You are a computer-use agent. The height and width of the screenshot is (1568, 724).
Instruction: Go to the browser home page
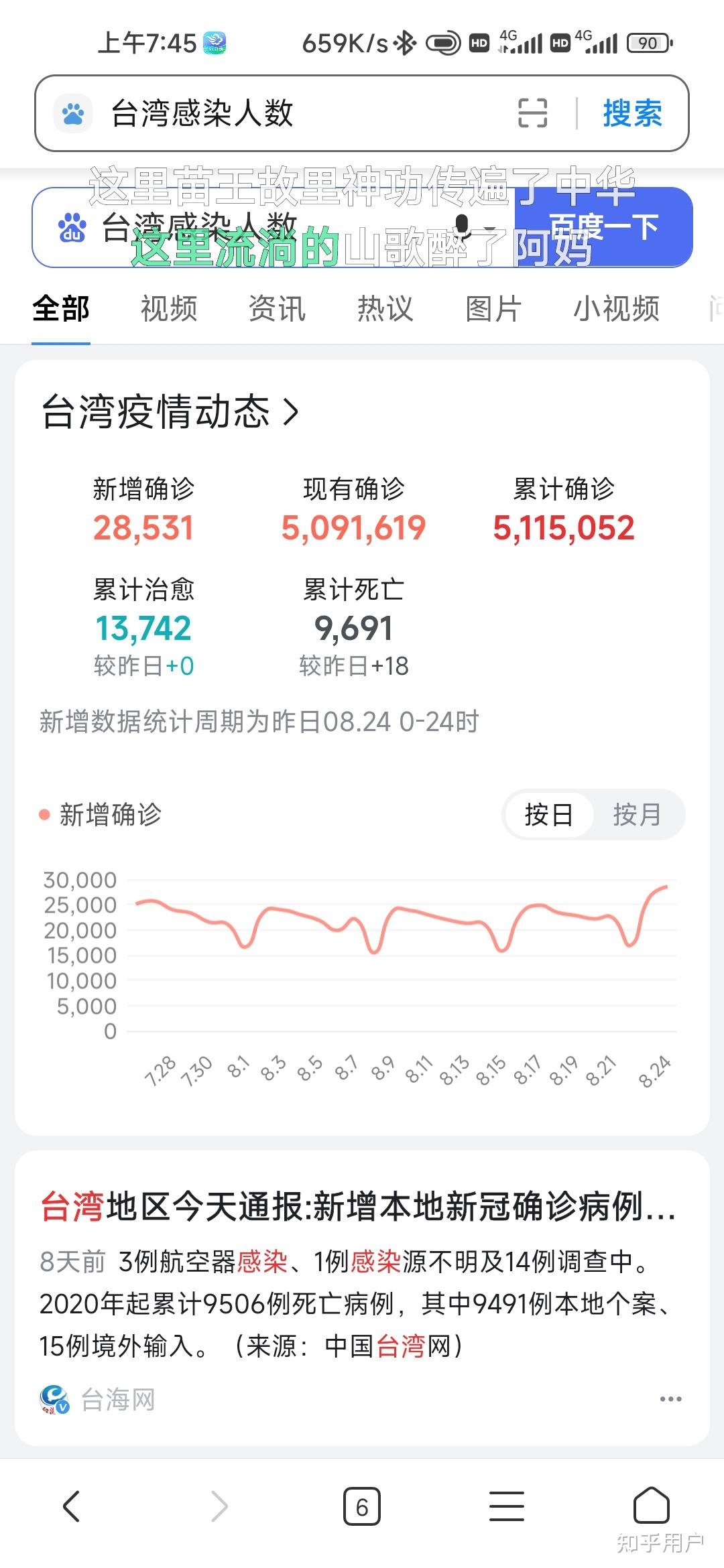pyautogui.click(x=652, y=1506)
